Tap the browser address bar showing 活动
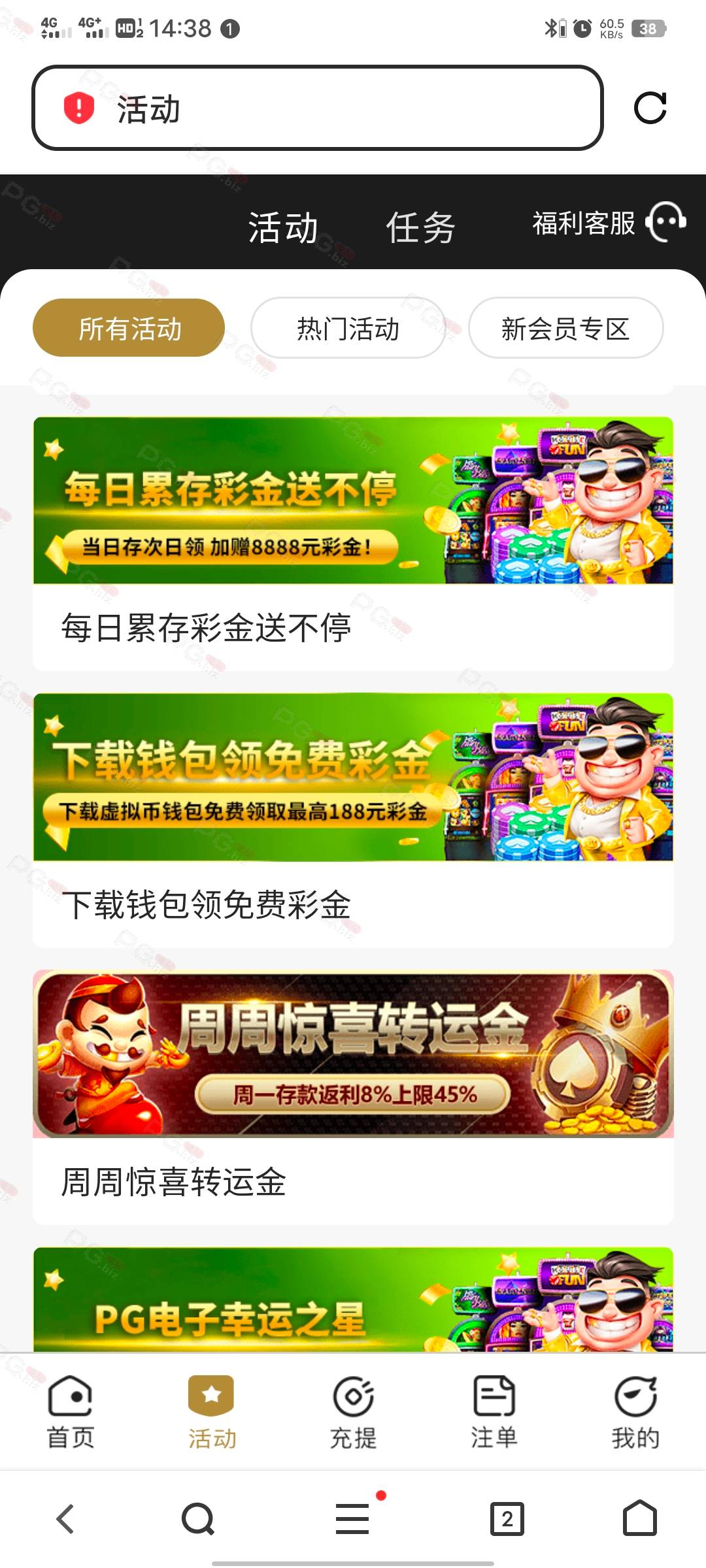Viewport: 706px width, 1568px height. click(x=317, y=108)
